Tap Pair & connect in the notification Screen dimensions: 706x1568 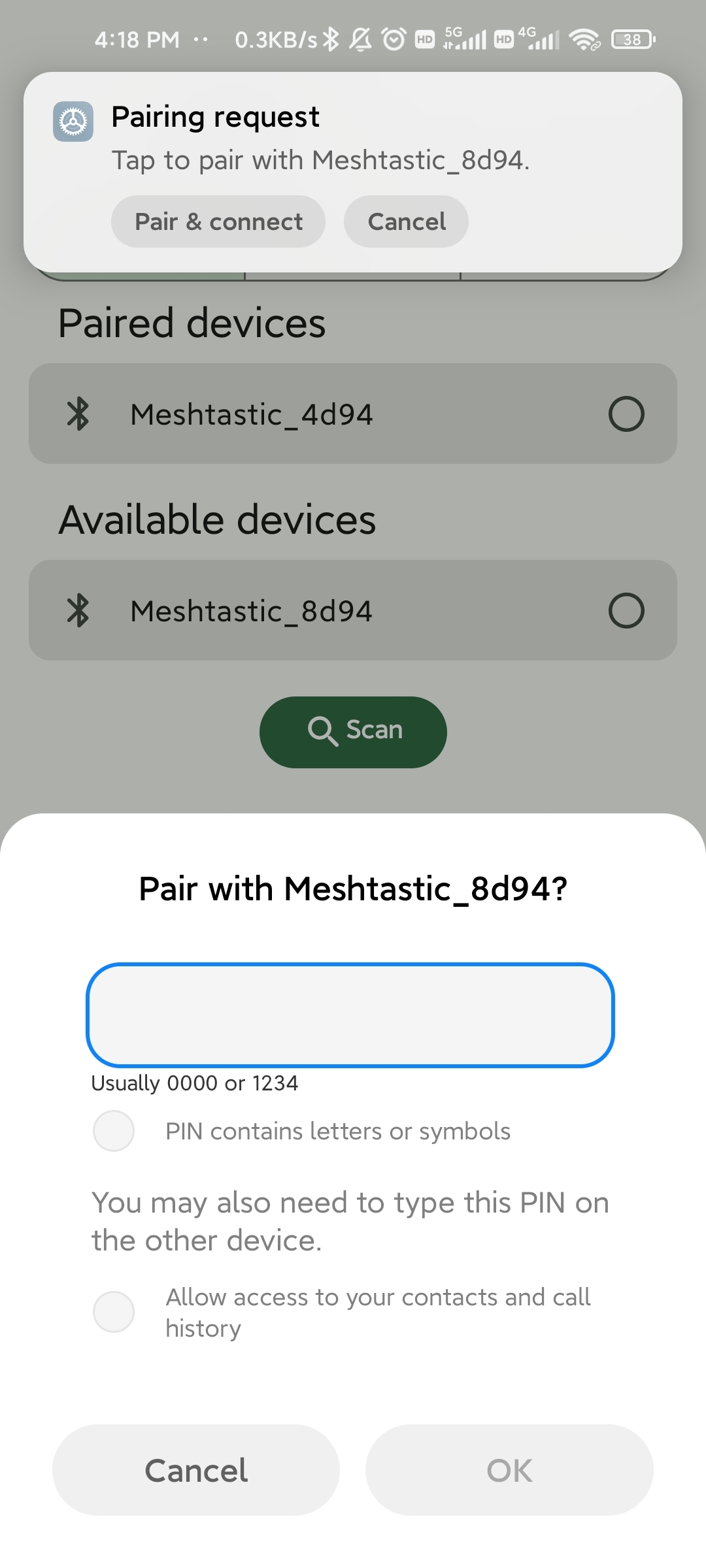(218, 221)
